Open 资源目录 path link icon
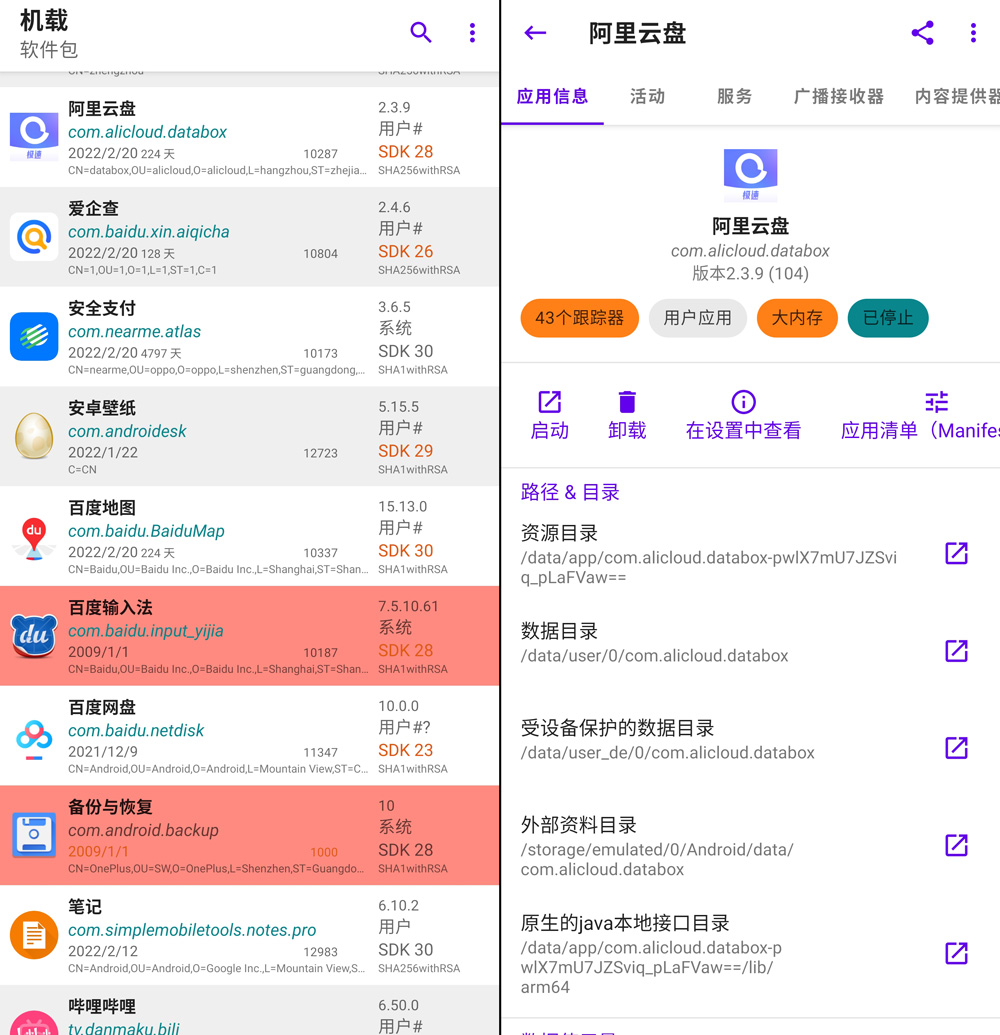This screenshot has width=1000, height=1035. pyautogui.click(x=956, y=553)
